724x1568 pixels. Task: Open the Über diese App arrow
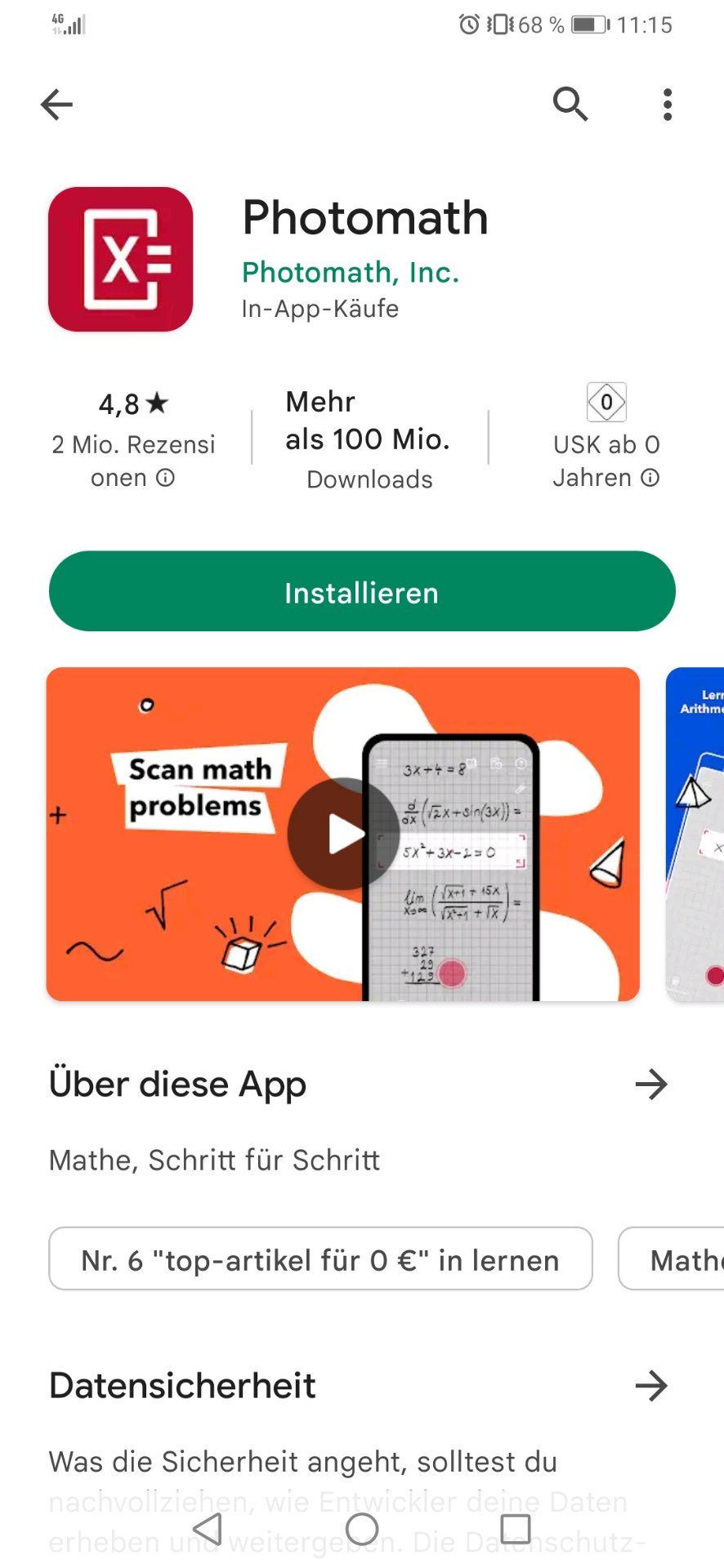(651, 1085)
